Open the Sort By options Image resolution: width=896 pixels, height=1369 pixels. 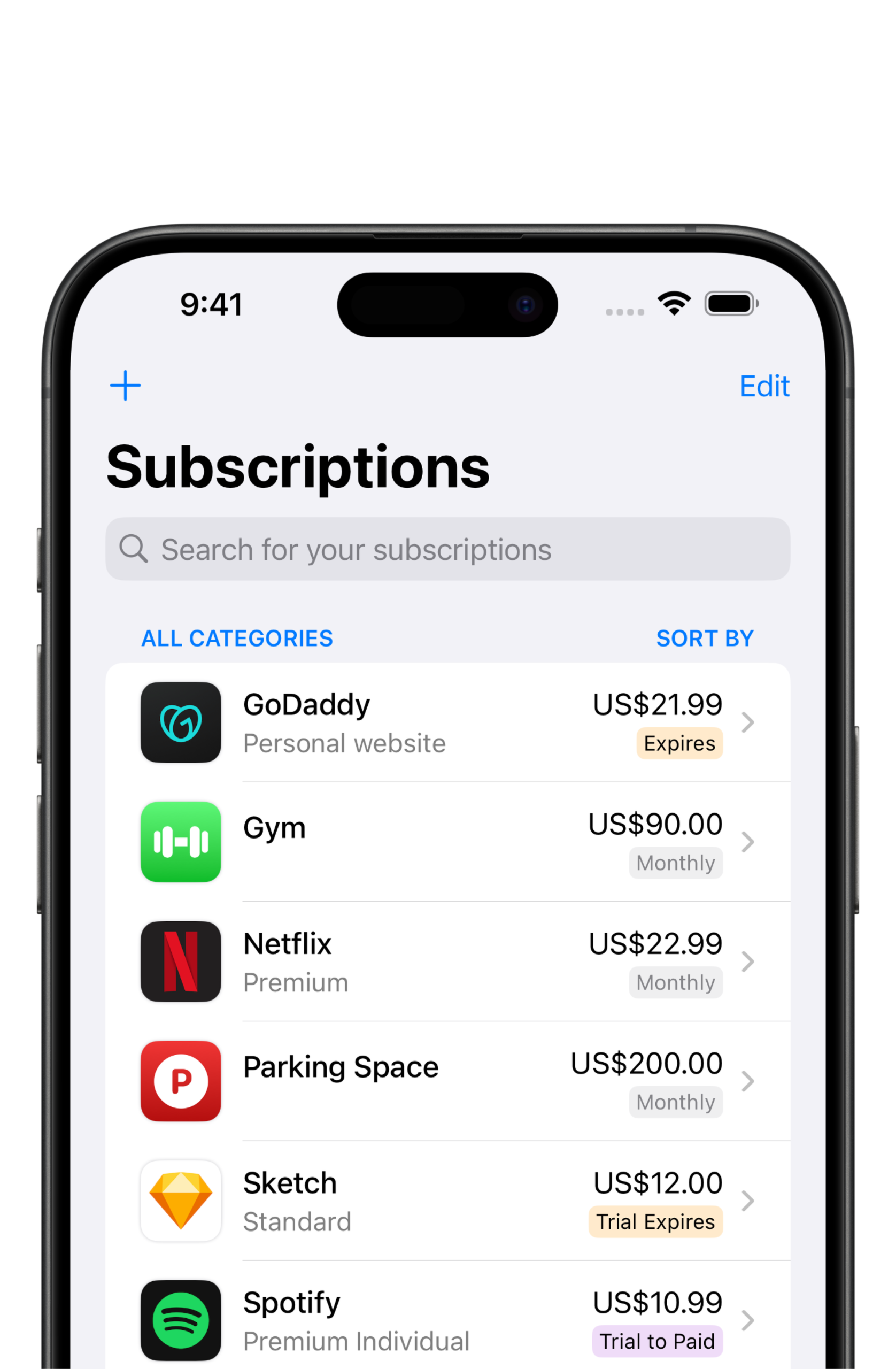(x=705, y=639)
